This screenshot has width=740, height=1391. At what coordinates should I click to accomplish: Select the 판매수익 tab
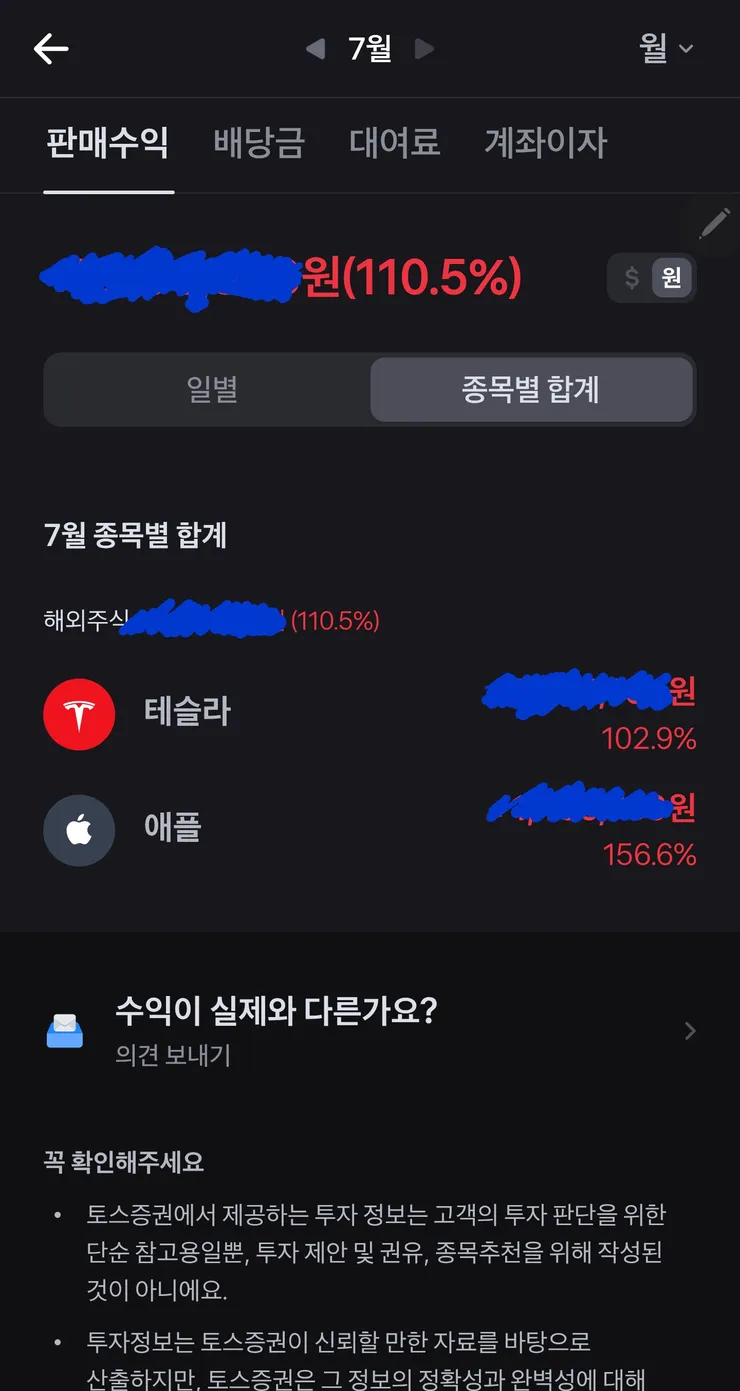108,143
